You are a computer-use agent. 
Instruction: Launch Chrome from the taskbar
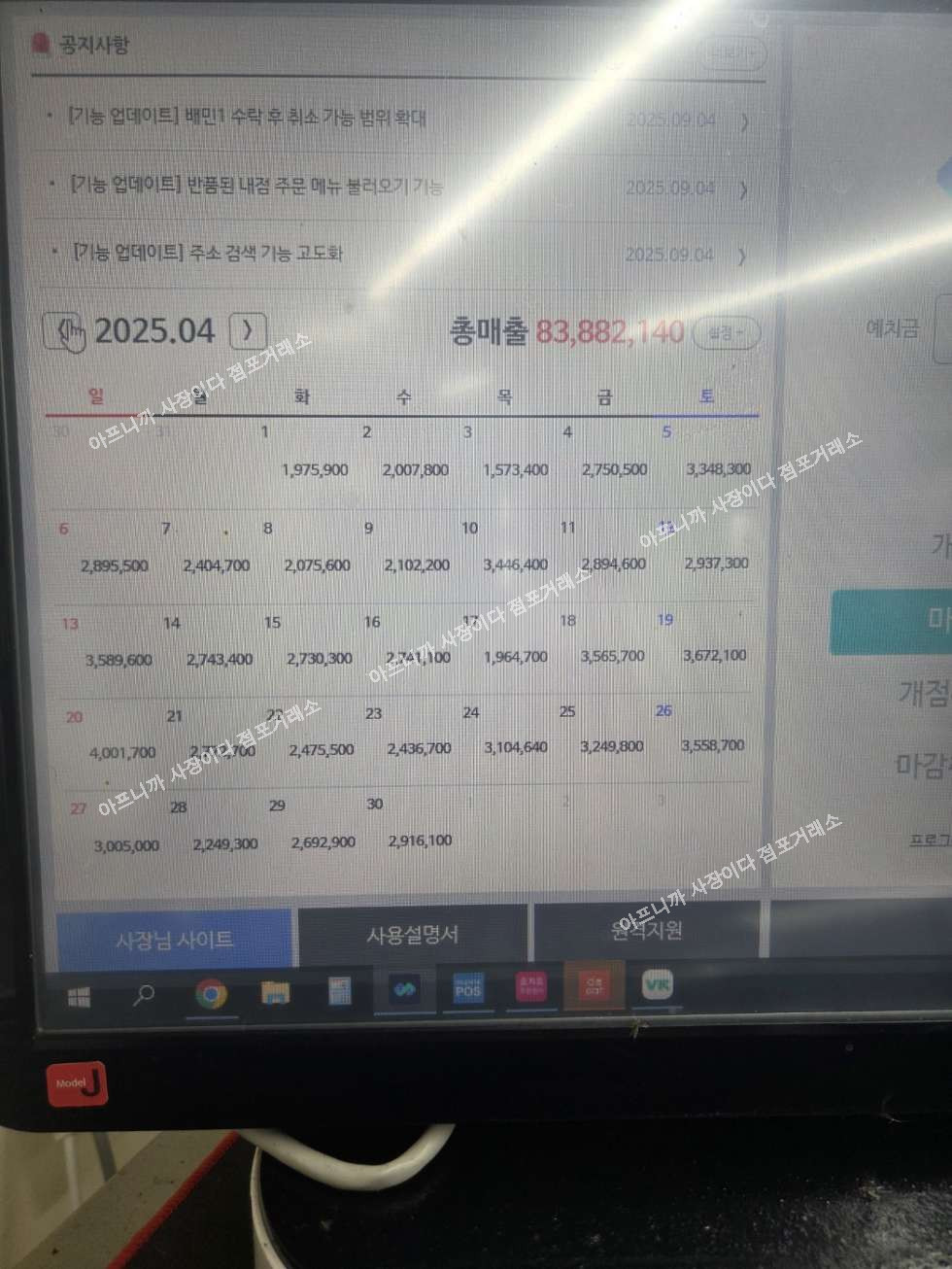[x=211, y=994]
